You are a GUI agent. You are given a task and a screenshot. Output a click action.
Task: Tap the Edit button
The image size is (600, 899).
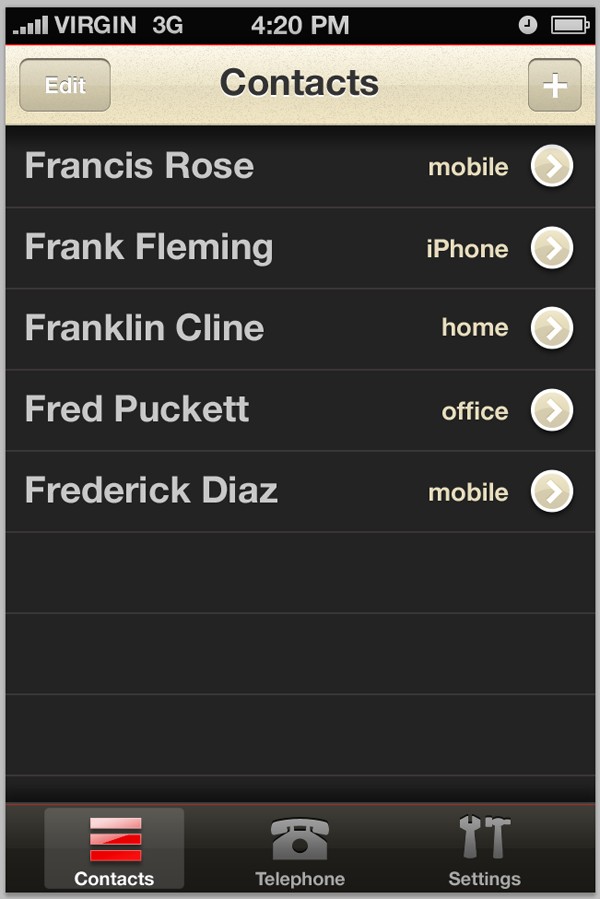point(65,85)
